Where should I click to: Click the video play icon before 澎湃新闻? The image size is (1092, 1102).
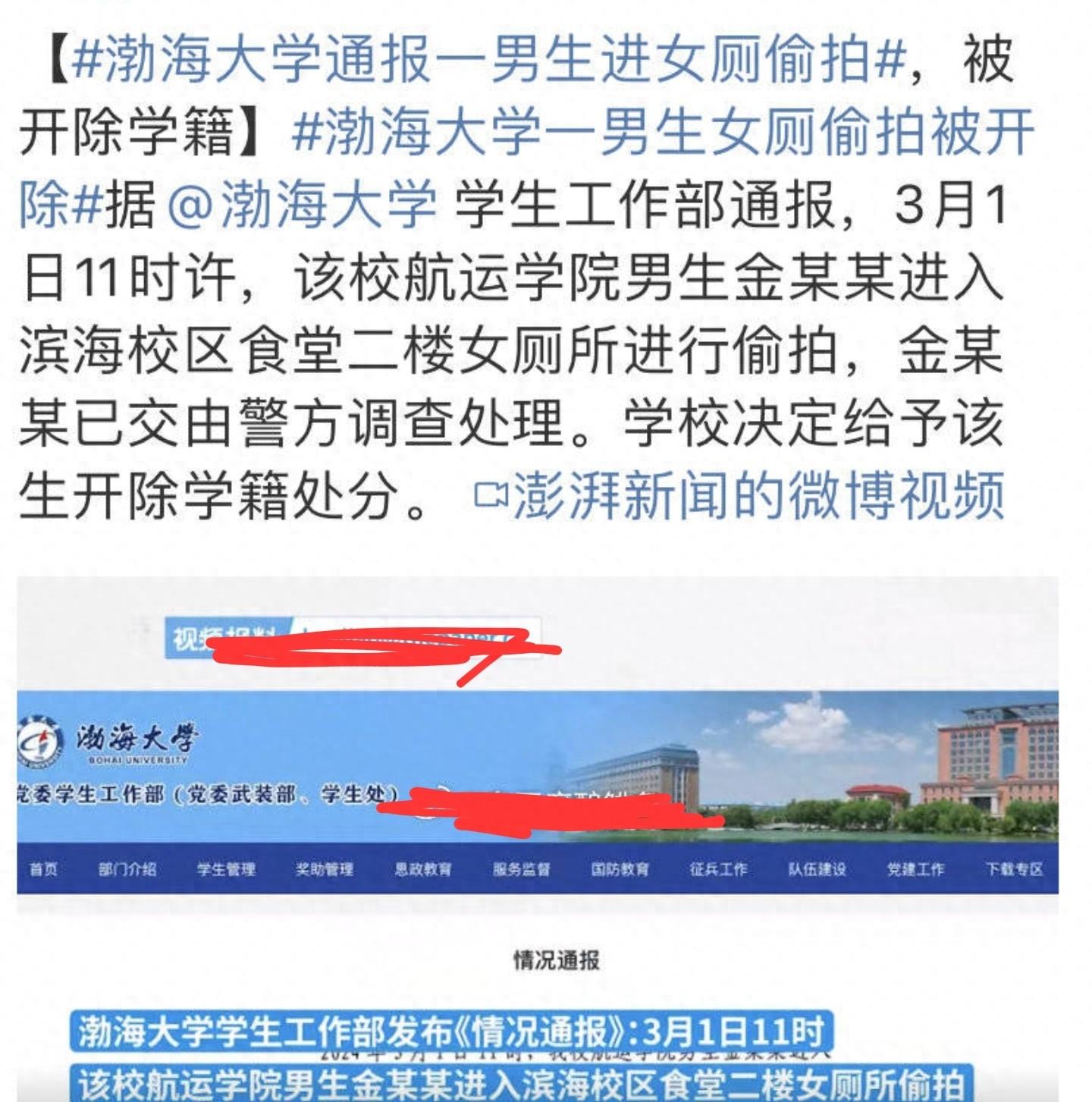click(x=492, y=493)
